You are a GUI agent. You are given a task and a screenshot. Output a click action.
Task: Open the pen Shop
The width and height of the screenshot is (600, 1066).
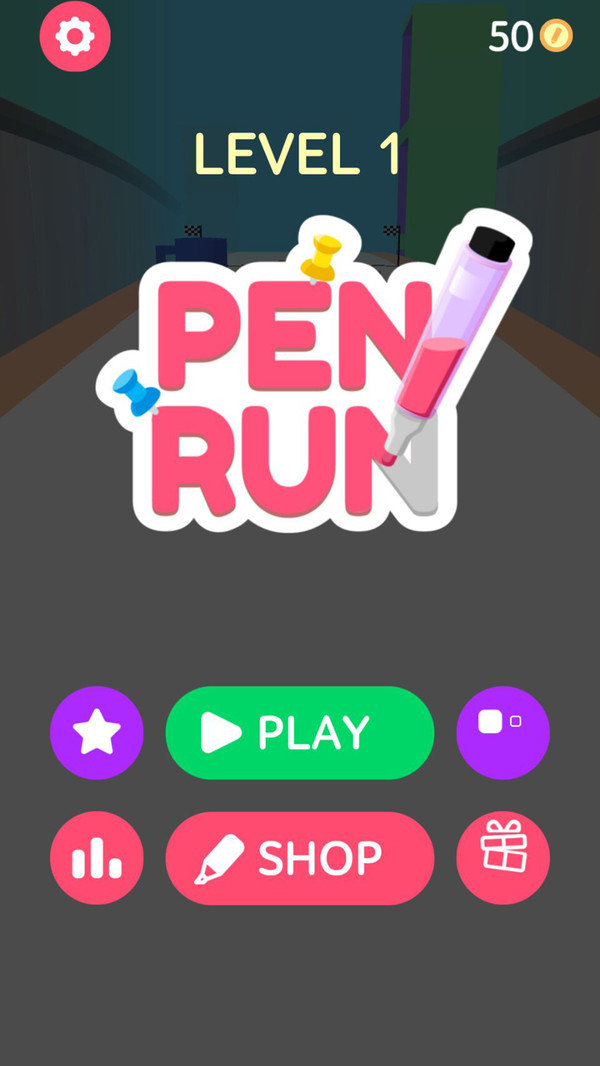(x=300, y=858)
